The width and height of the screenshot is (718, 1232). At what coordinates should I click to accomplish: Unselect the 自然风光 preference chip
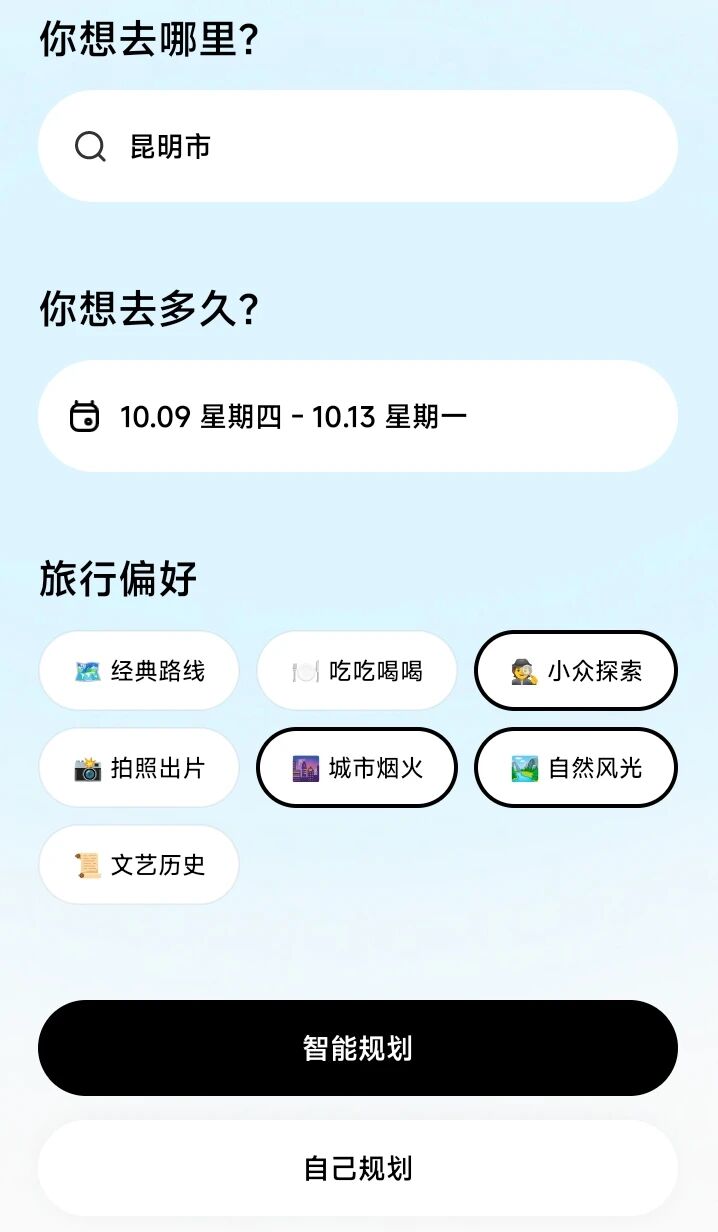[576, 768]
